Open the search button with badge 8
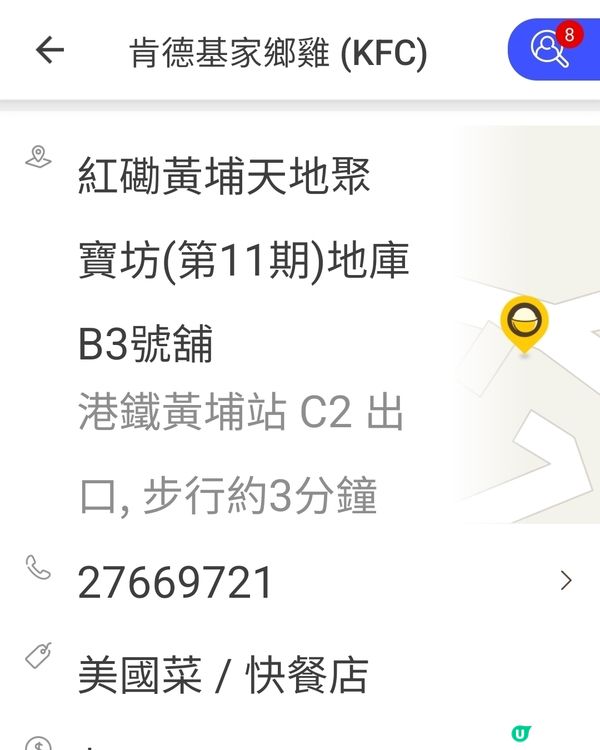This screenshot has width=600, height=750. (551, 50)
